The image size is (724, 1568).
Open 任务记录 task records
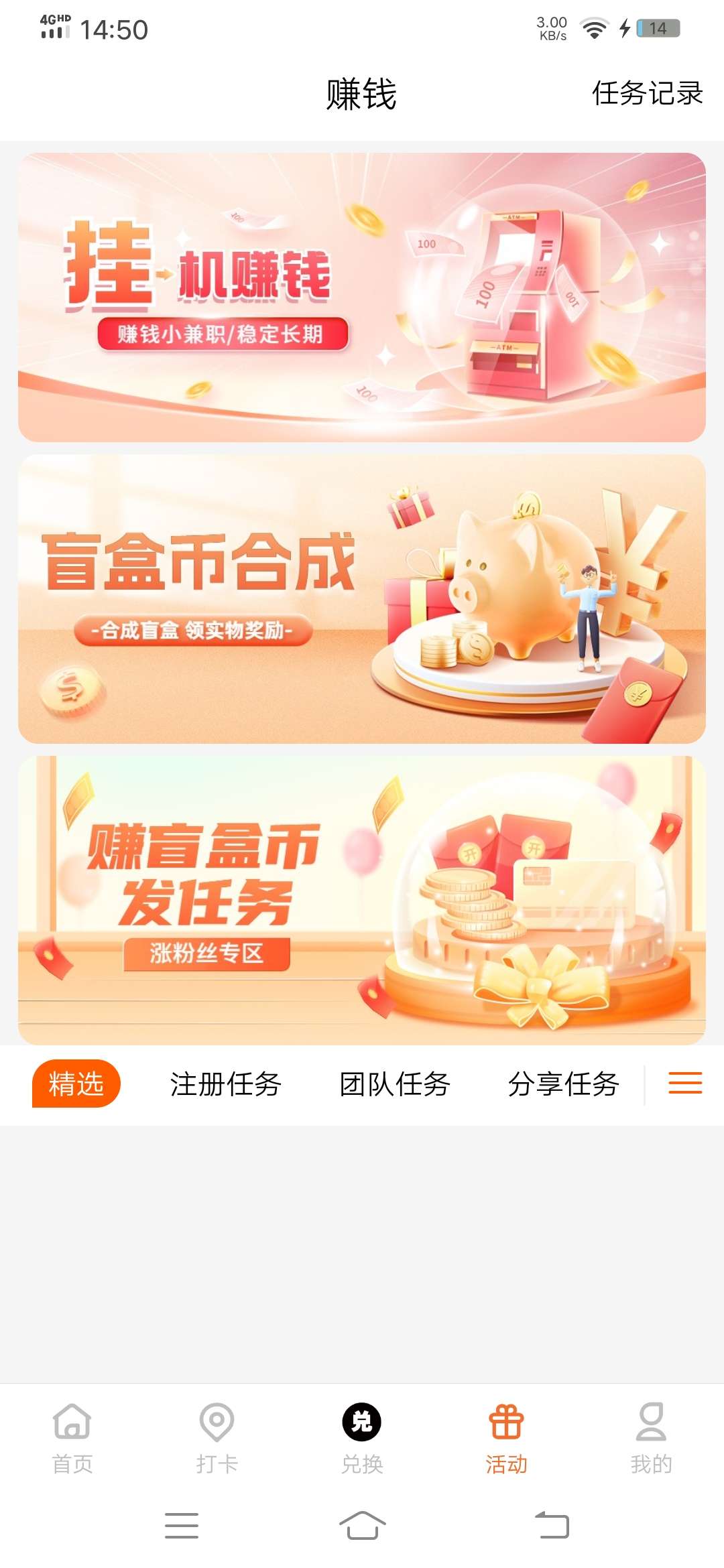[647, 93]
